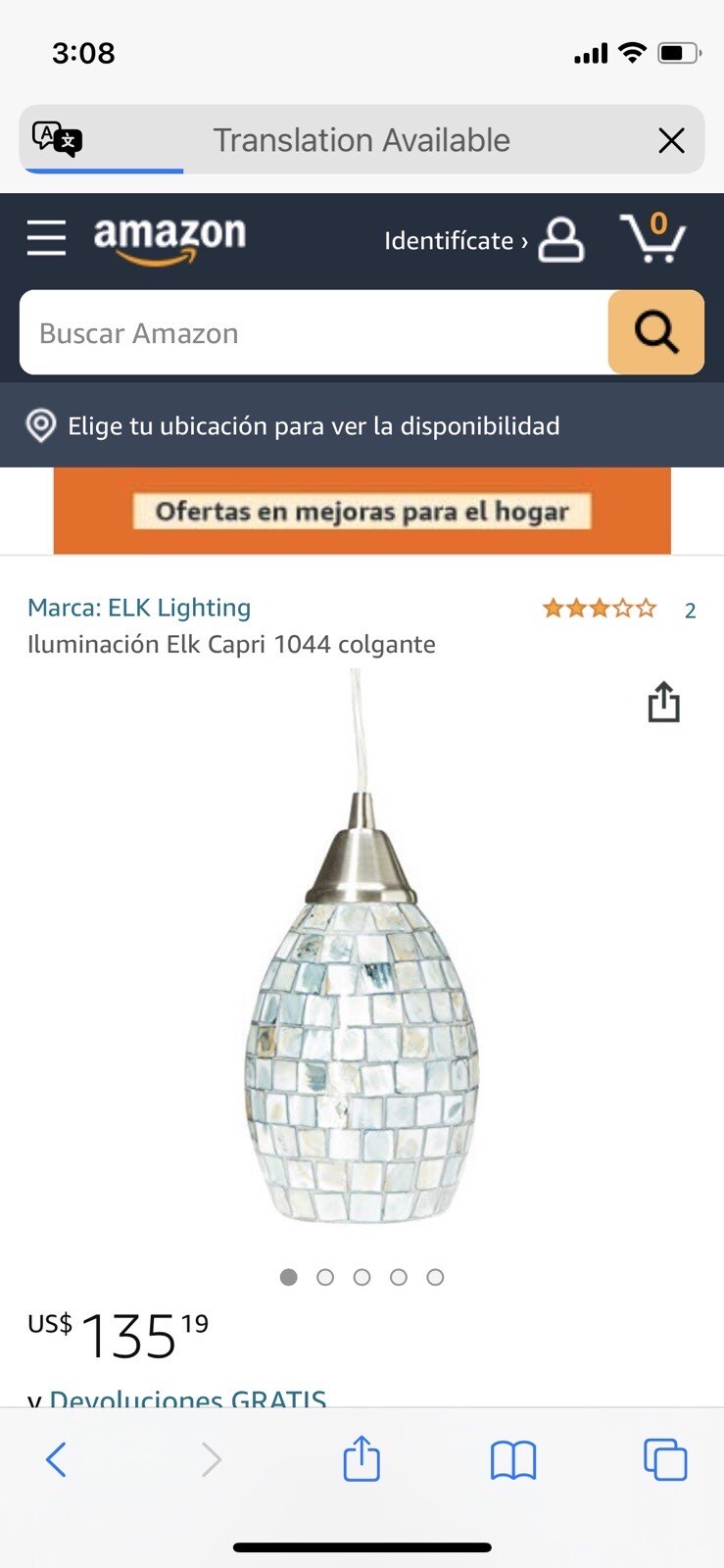Share this product via the share icon
The width and height of the screenshot is (724, 1568).
point(663,702)
